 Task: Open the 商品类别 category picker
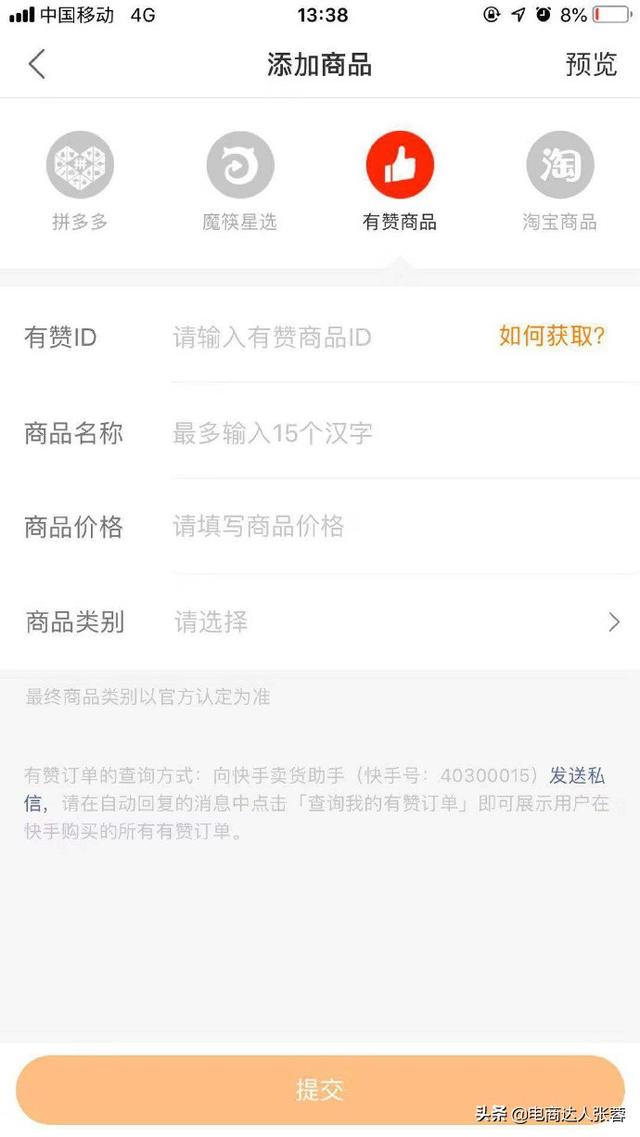tap(320, 621)
